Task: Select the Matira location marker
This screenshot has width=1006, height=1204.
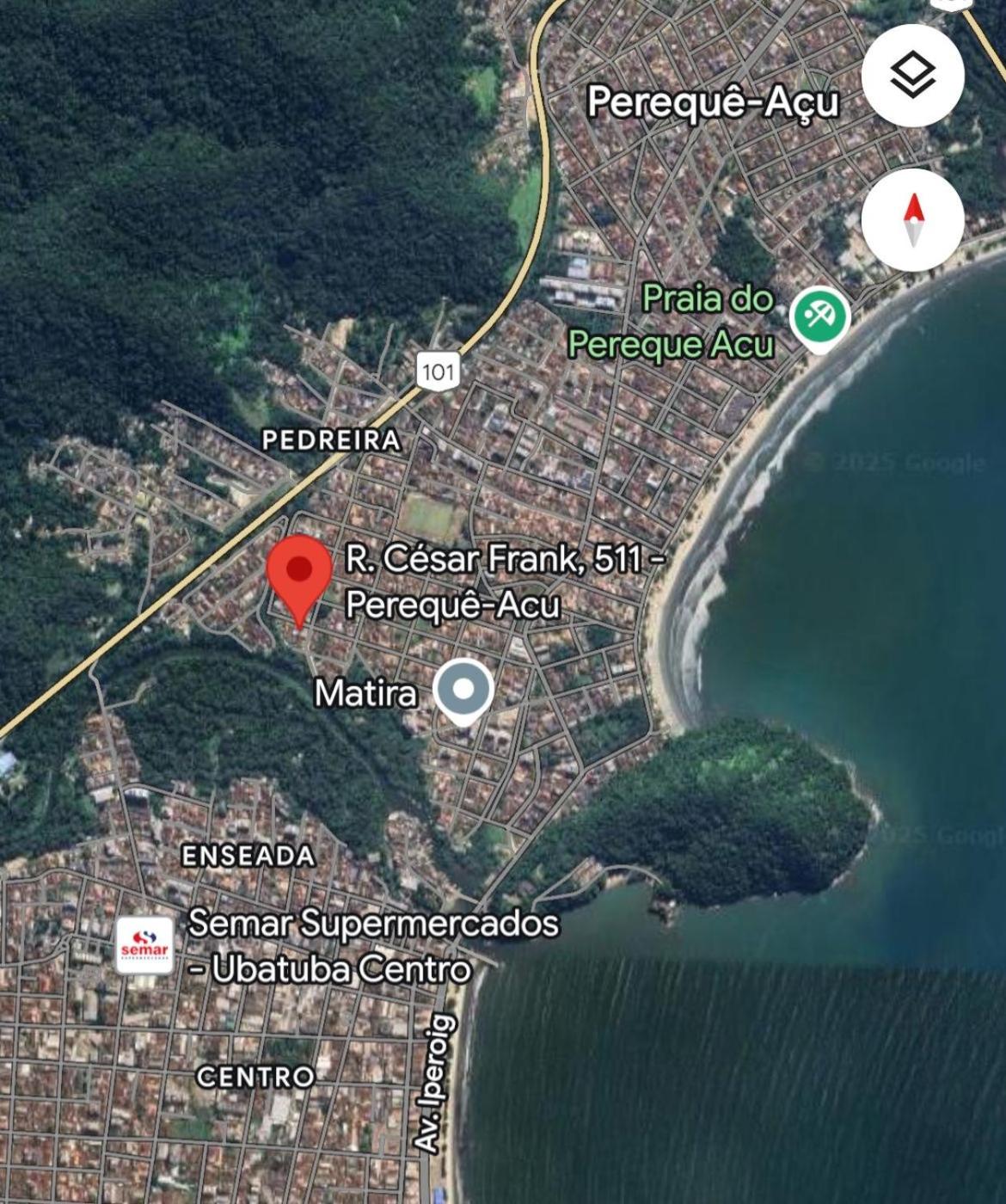Action: [463, 690]
